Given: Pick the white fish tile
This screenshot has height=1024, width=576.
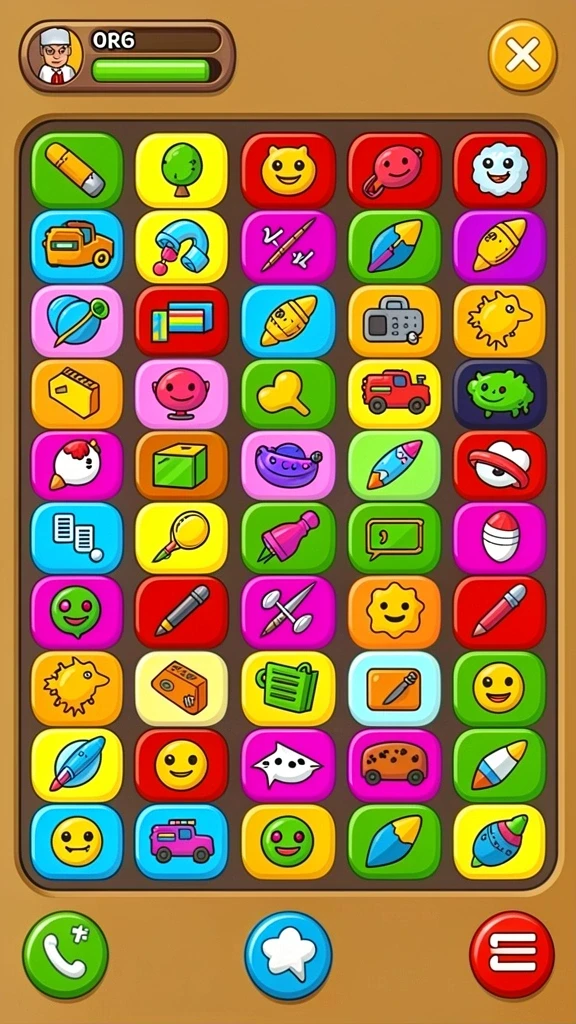Looking at the screenshot, I should [x=288, y=765].
